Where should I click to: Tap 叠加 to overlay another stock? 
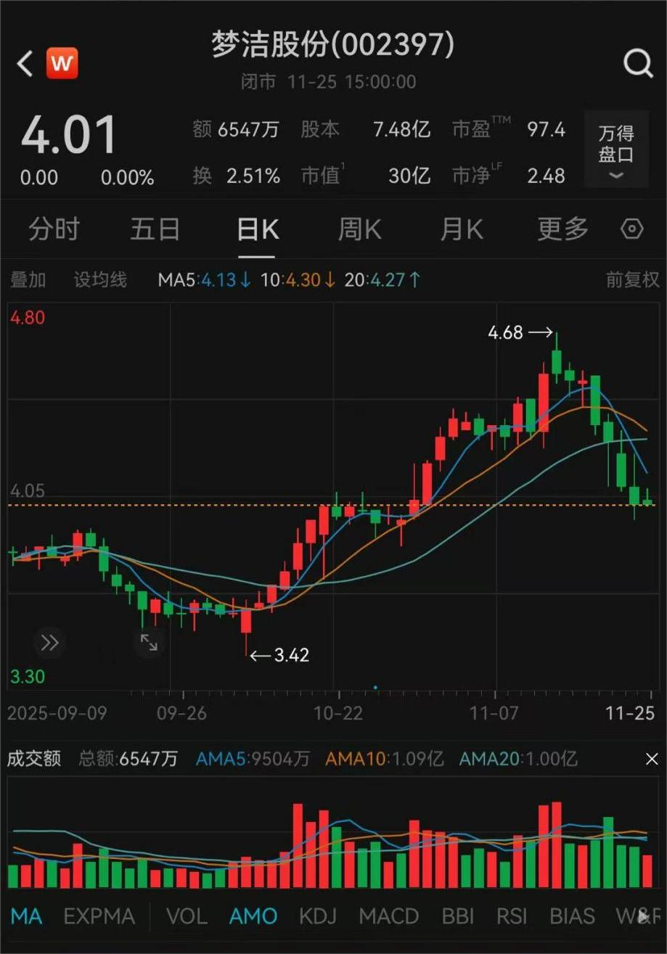[x=28, y=280]
